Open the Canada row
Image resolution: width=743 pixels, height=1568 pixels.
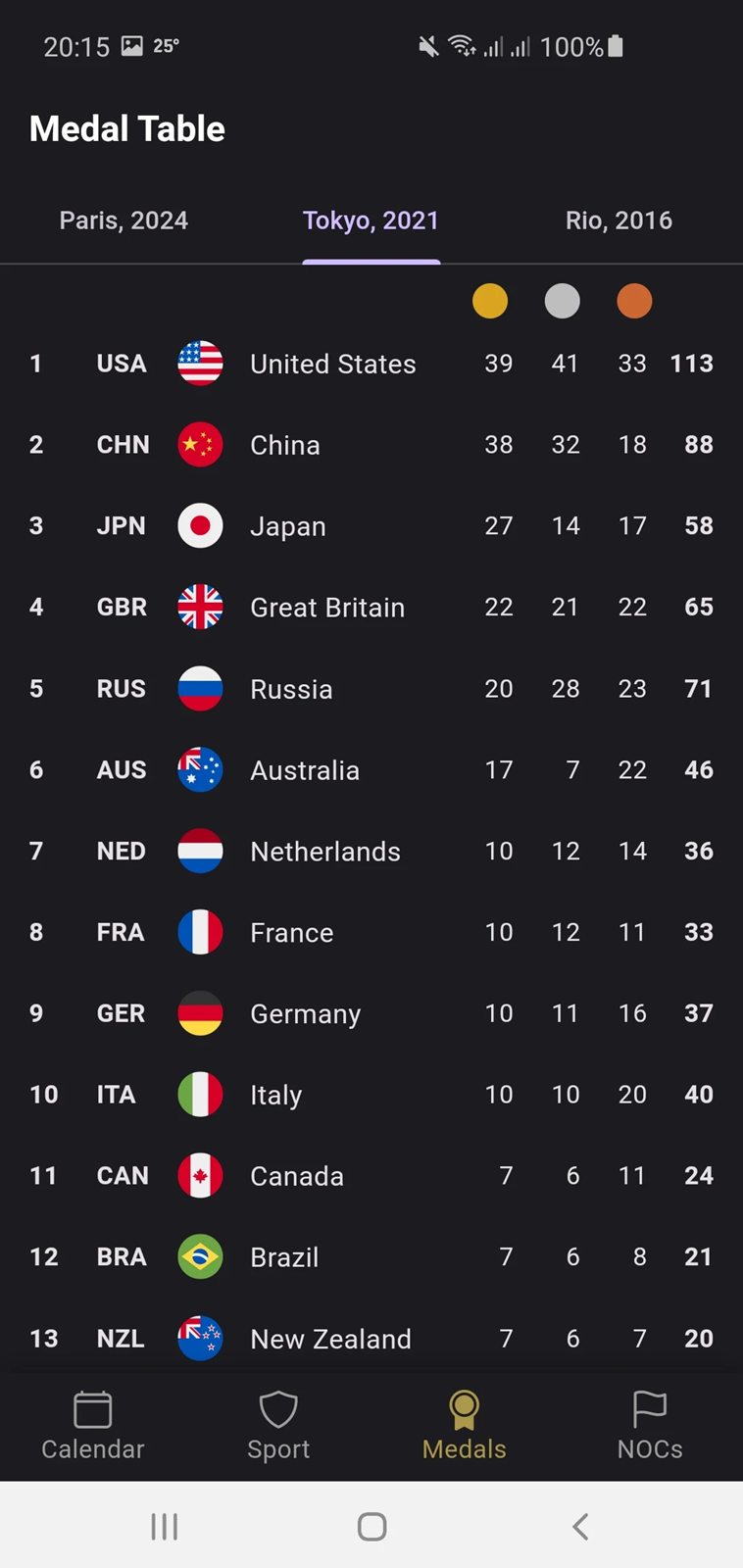[371, 1176]
